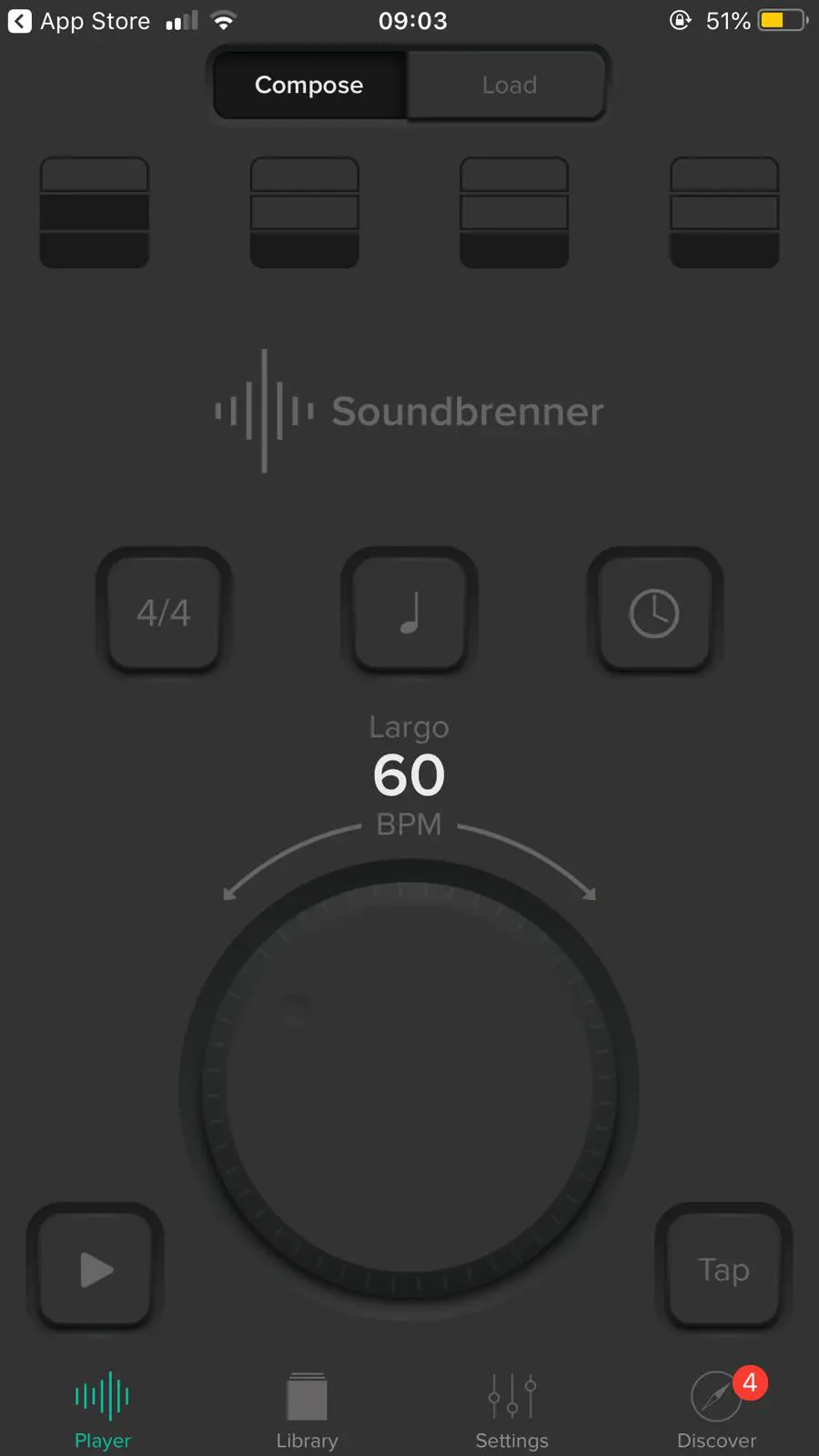Viewport: 819px width, 1456px height.
Task: Open the clock timer button
Action: click(654, 612)
